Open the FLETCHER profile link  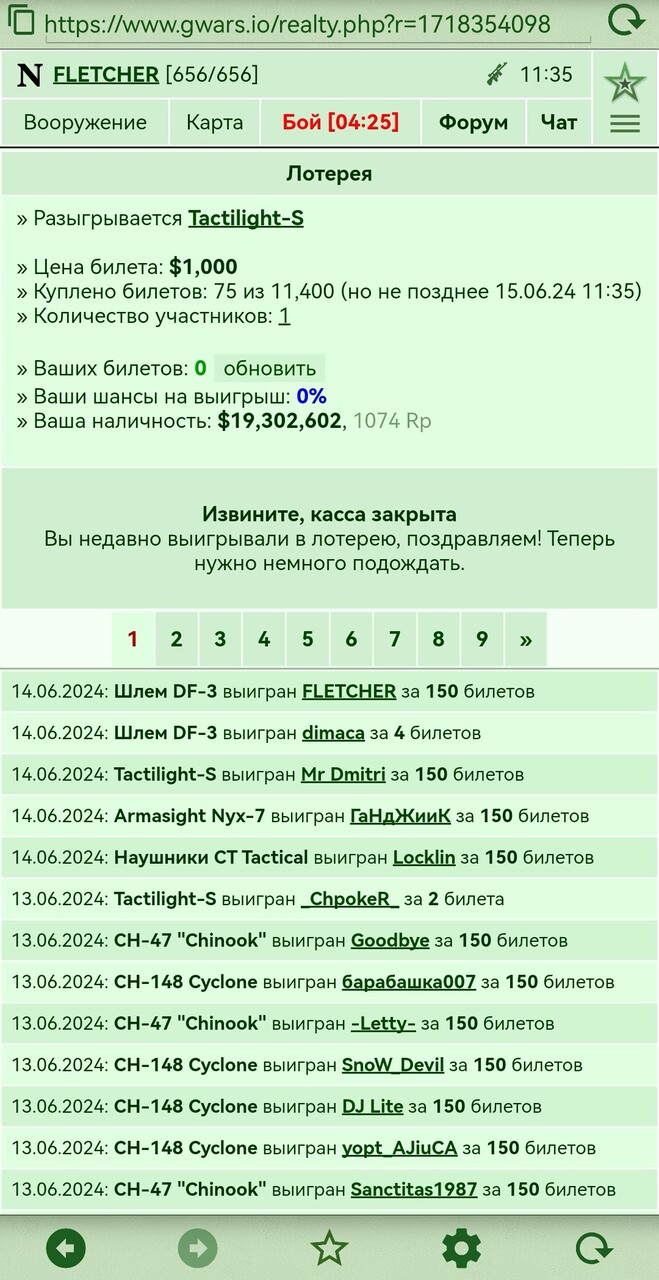[x=106, y=74]
